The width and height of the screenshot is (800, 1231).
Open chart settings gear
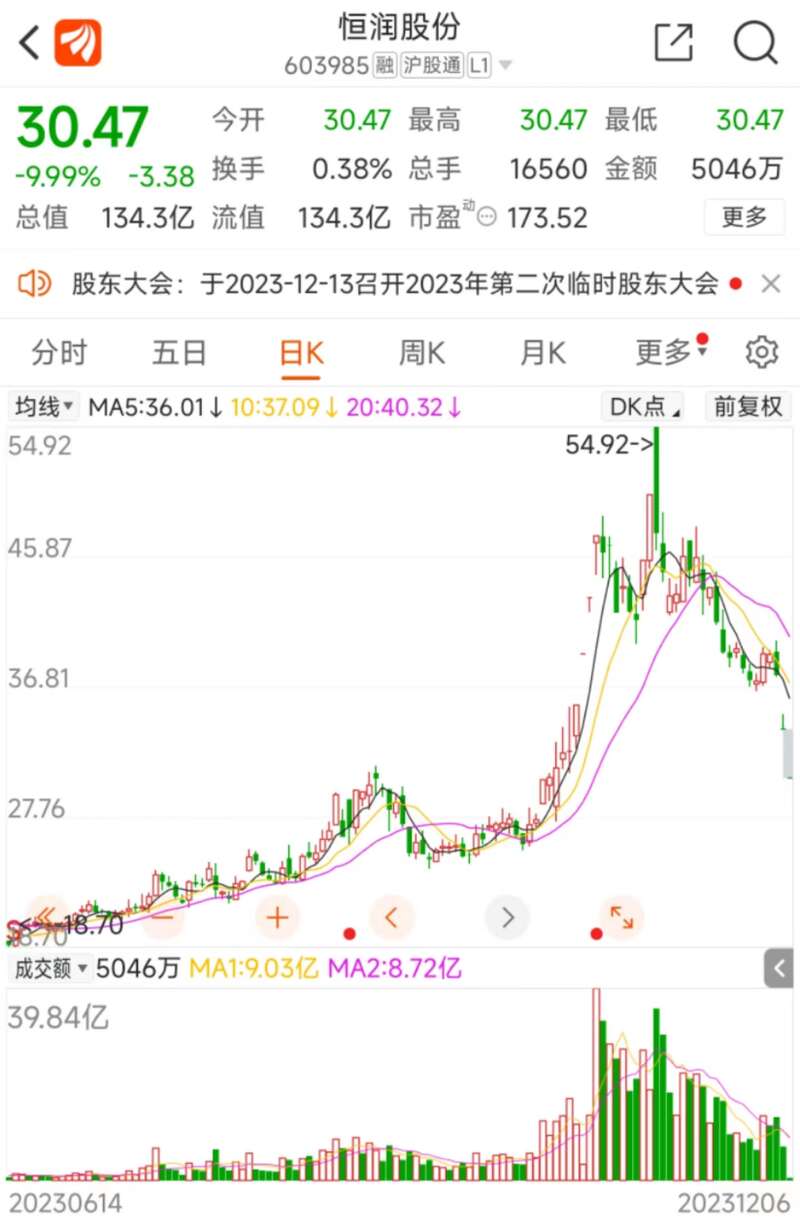762,352
